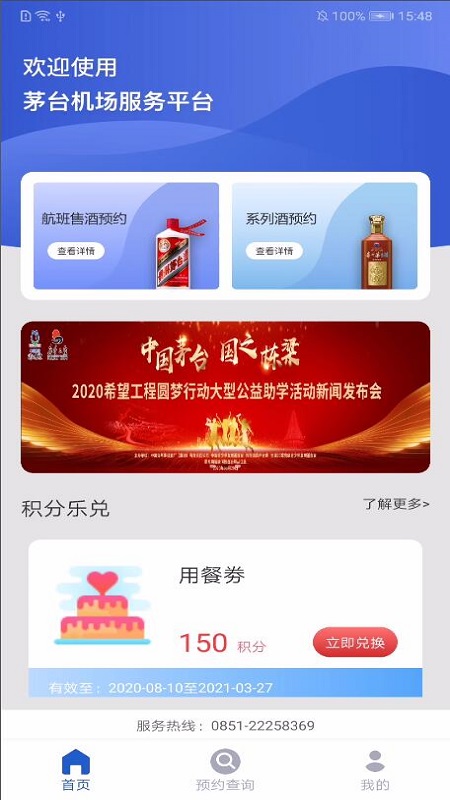Select the 首页 tab
The image size is (450, 800).
tap(76, 770)
